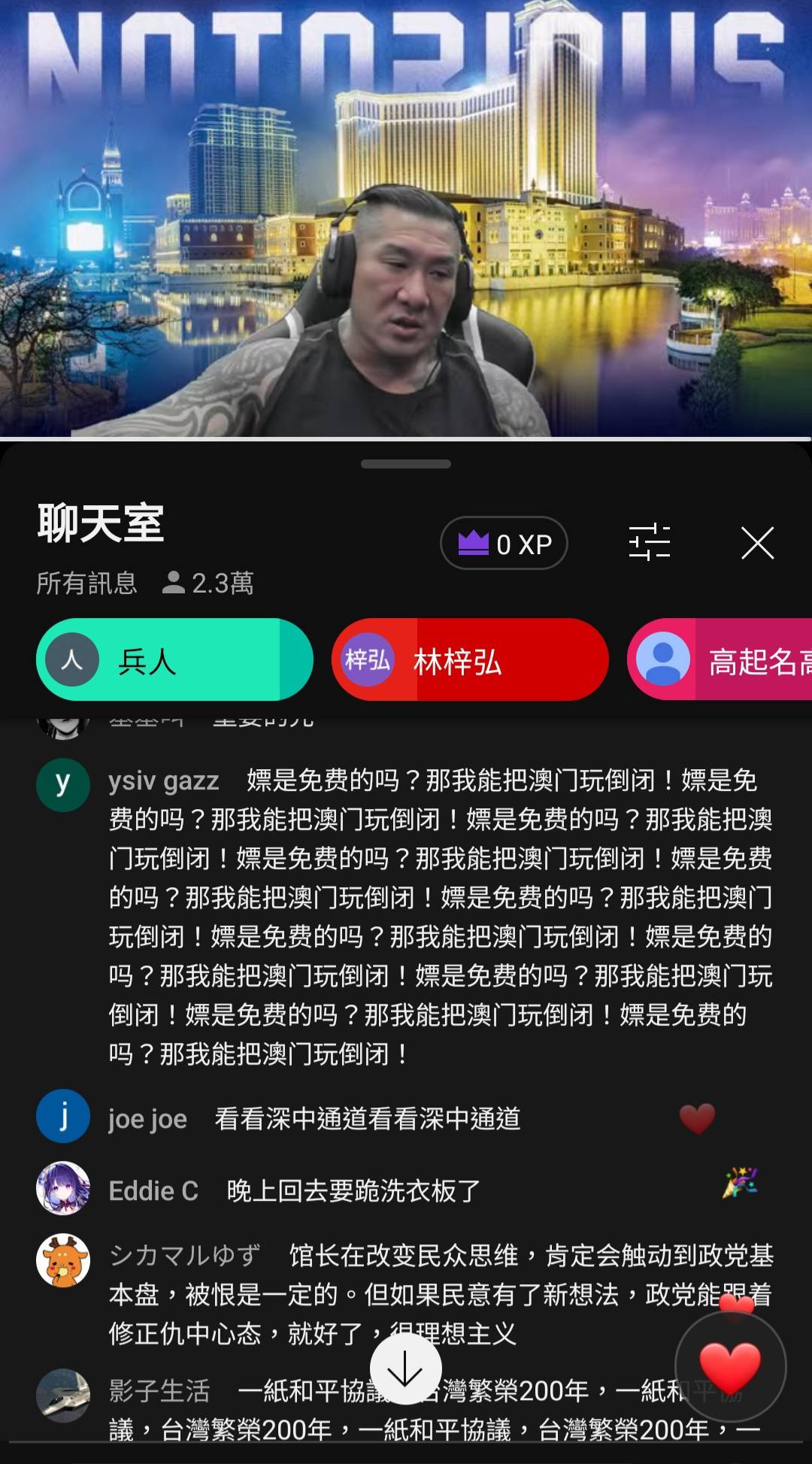Close the 聊天室 chat panel

pyautogui.click(x=757, y=543)
